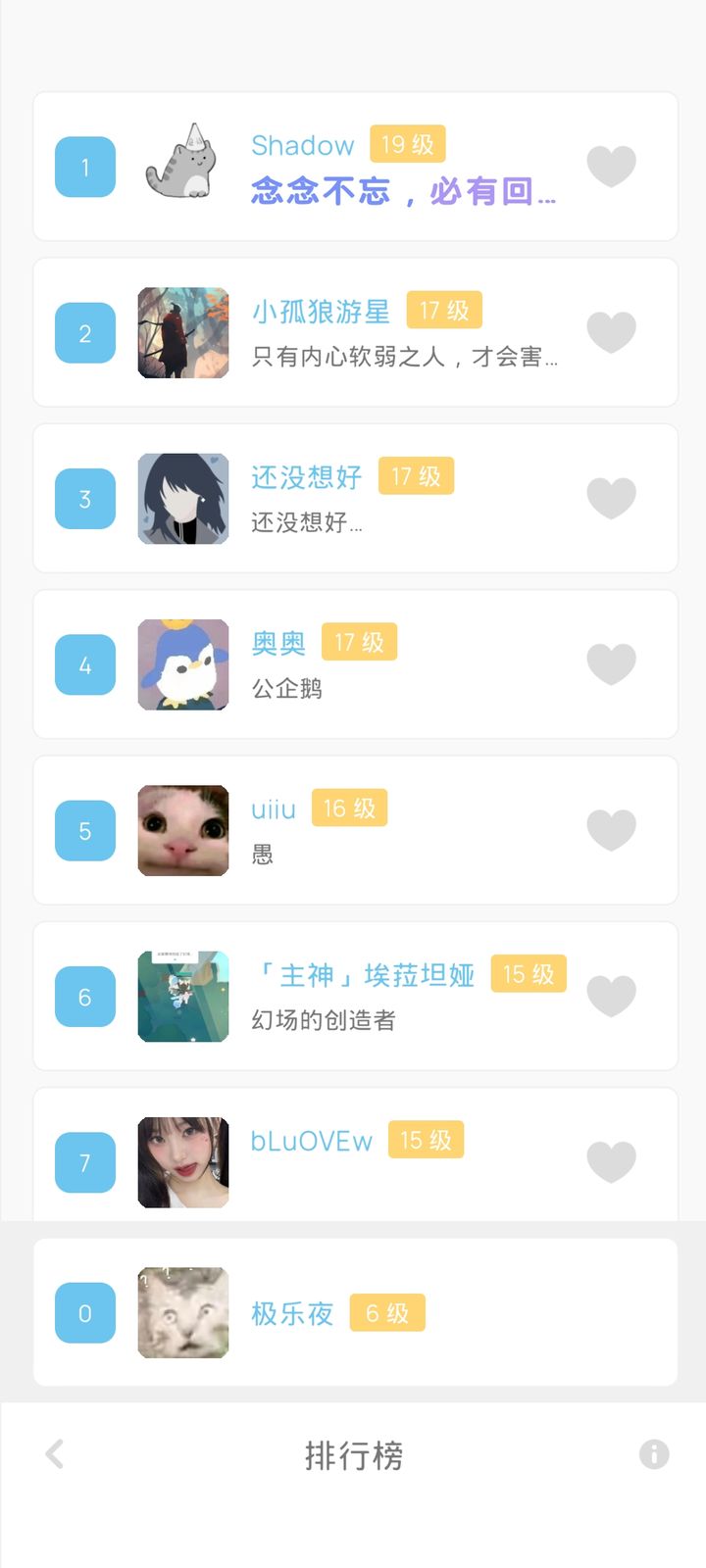Tap uiiu's cat avatar picture
This screenshot has height=1568, width=706.
[x=182, y=829]
